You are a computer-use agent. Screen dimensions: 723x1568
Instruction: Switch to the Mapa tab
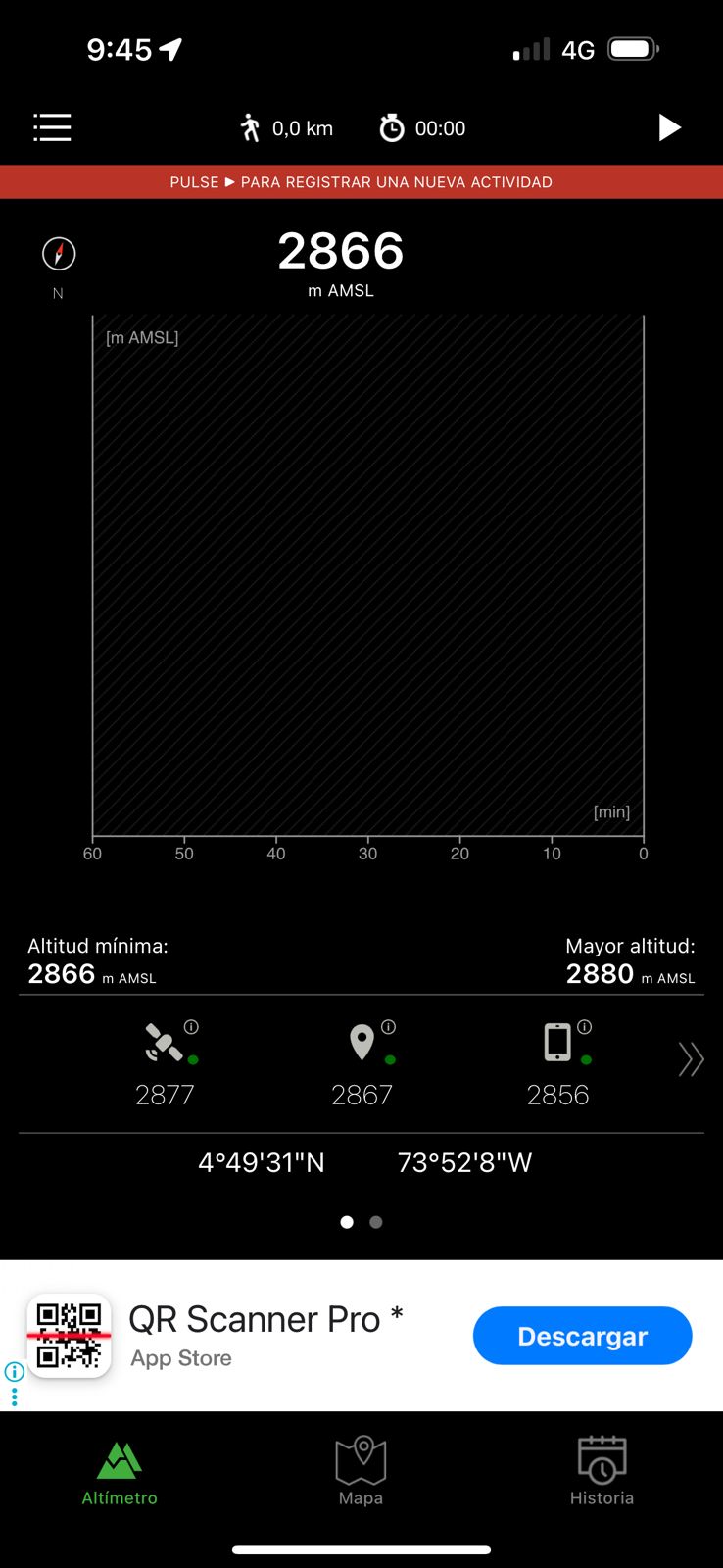361,1470
